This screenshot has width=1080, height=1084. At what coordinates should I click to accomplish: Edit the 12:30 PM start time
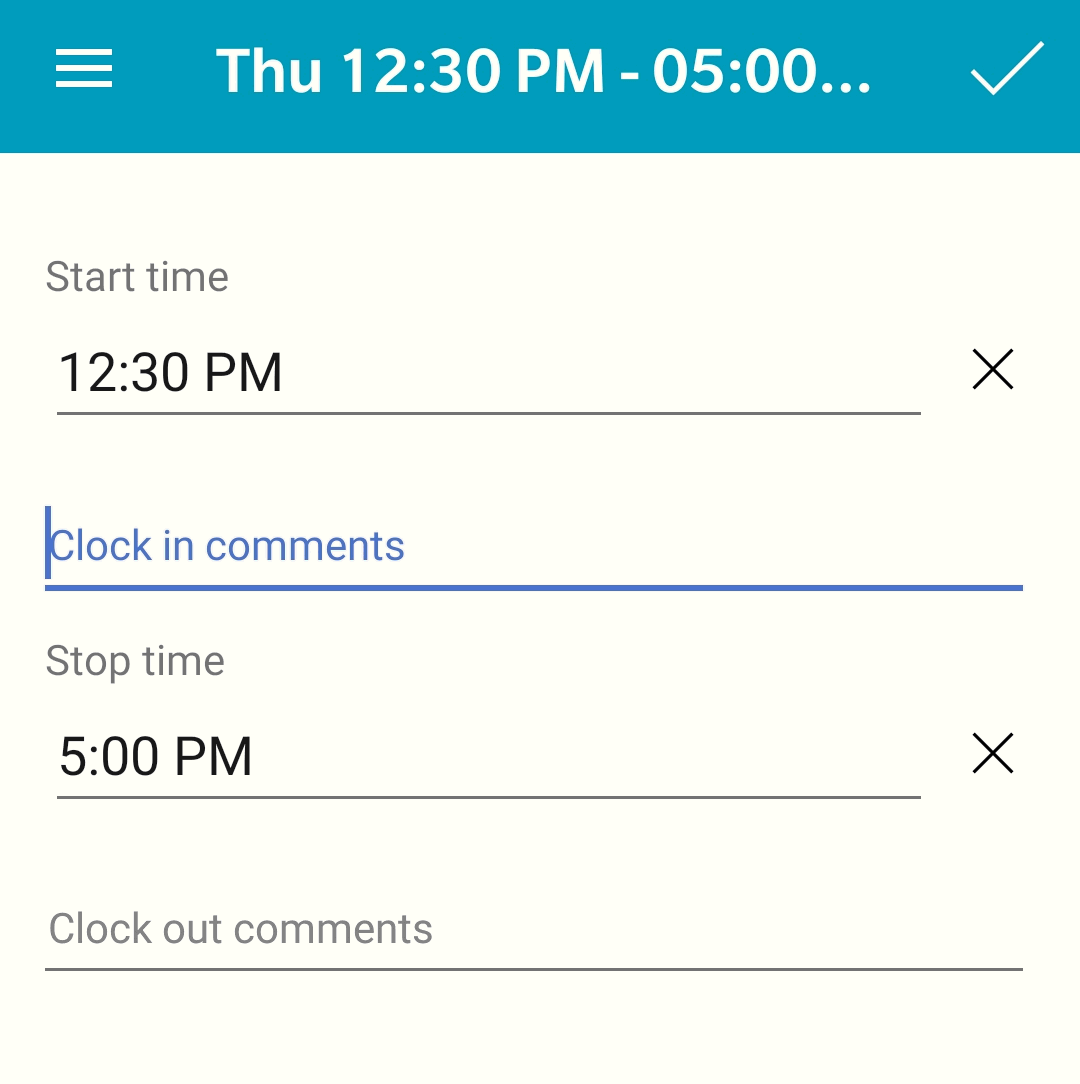click(488, 372)
